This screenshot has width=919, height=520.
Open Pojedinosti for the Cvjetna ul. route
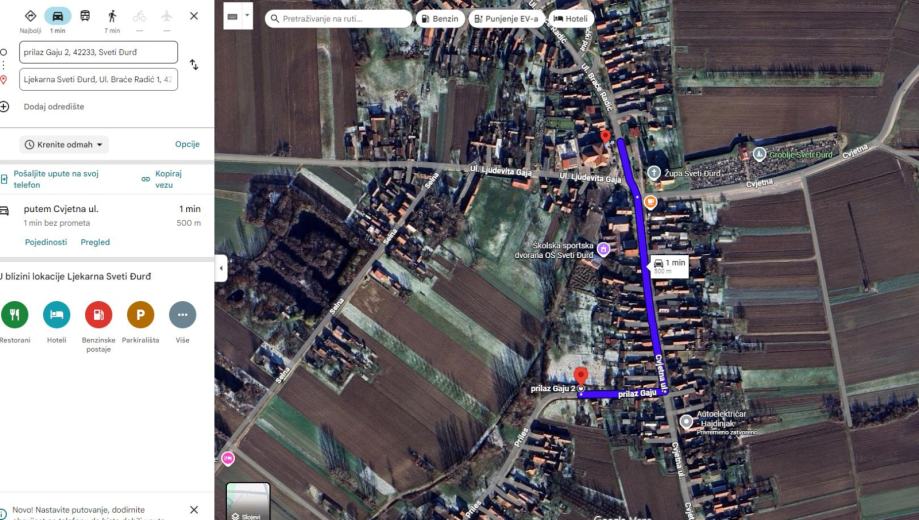click(x=46, y=242)
